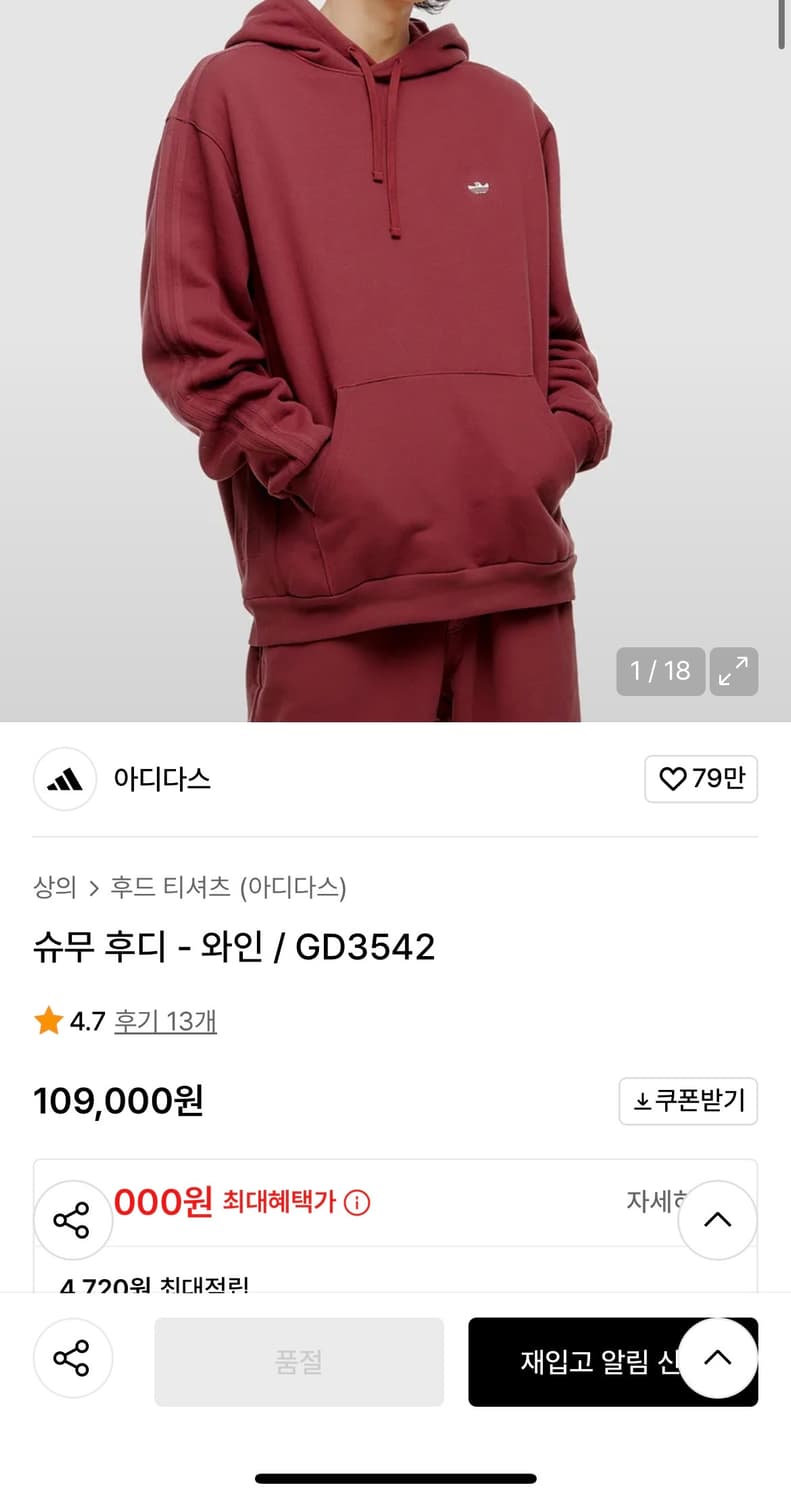The height and width of the screenshot is (1500, 791).
Task: Tap the share icon in bottom bar
Action: (x=73, y=1358)
